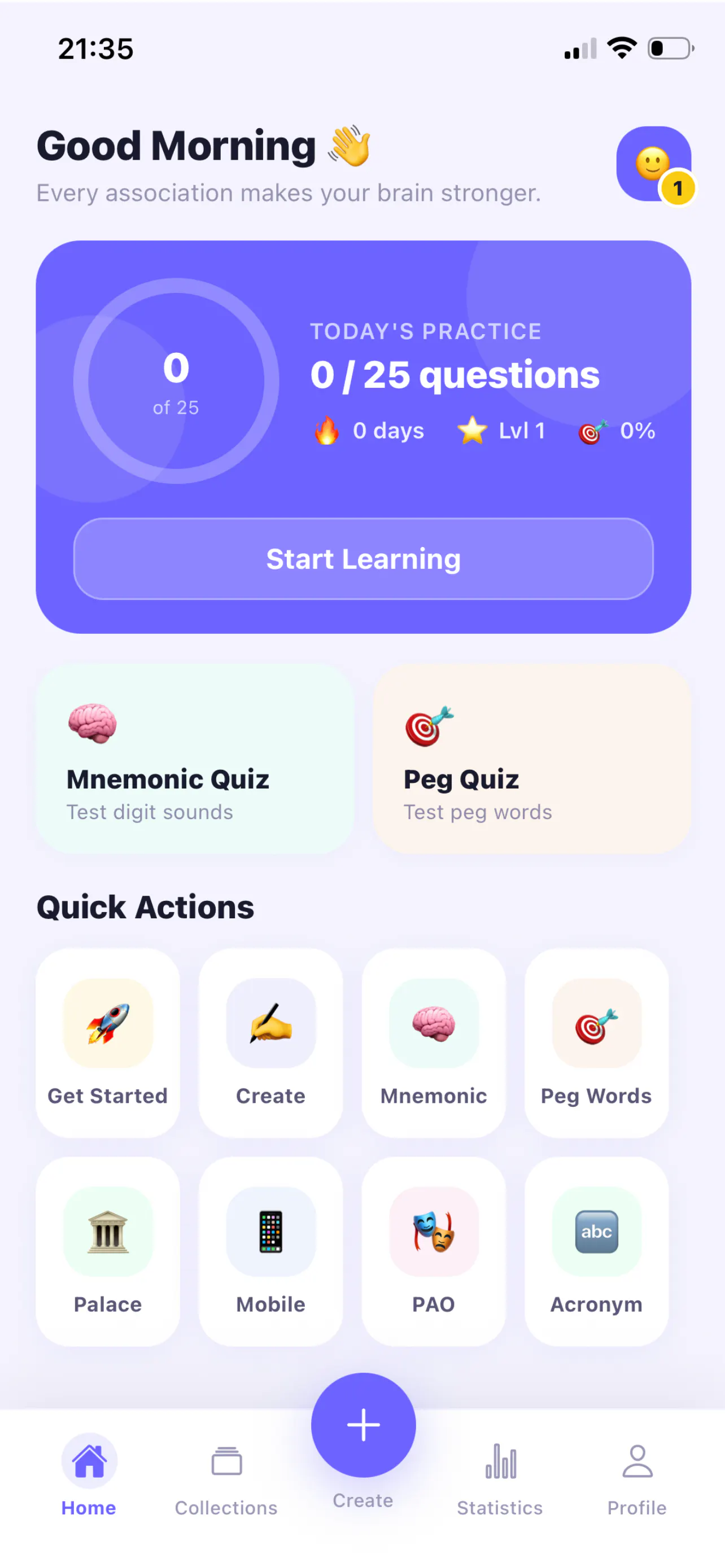Tap the plus Create button in navigation bar

[364, 1424]
